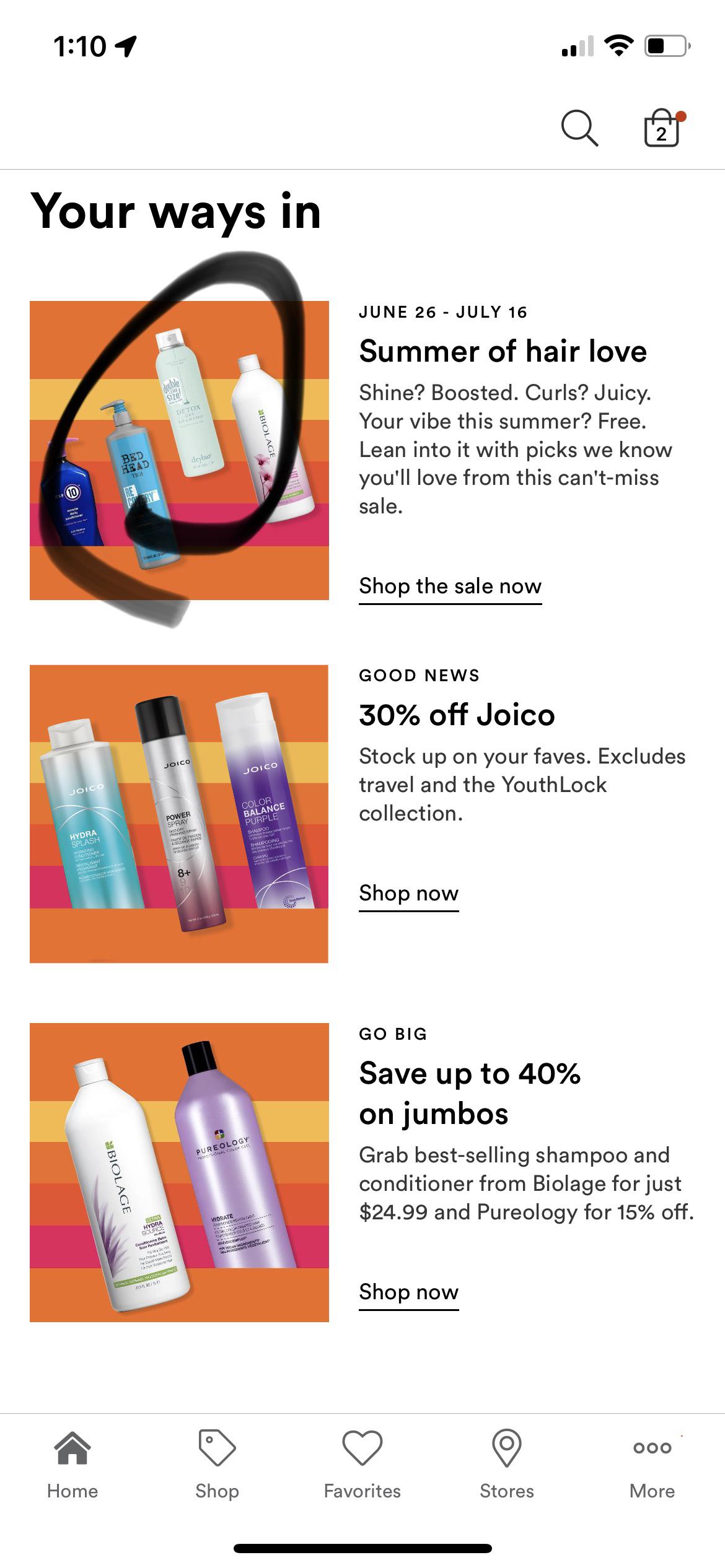Open the shopping bag with 2 items
Screen dimensions: 725x1568
point(661,130)
